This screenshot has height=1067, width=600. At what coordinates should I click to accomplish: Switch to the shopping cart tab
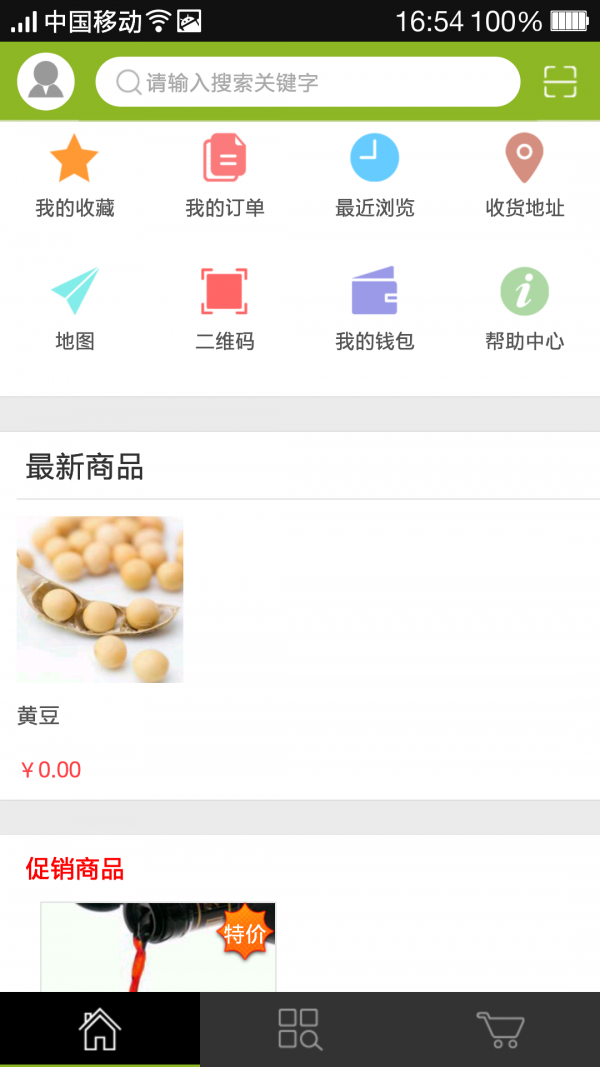click(x=500, y=1029)
